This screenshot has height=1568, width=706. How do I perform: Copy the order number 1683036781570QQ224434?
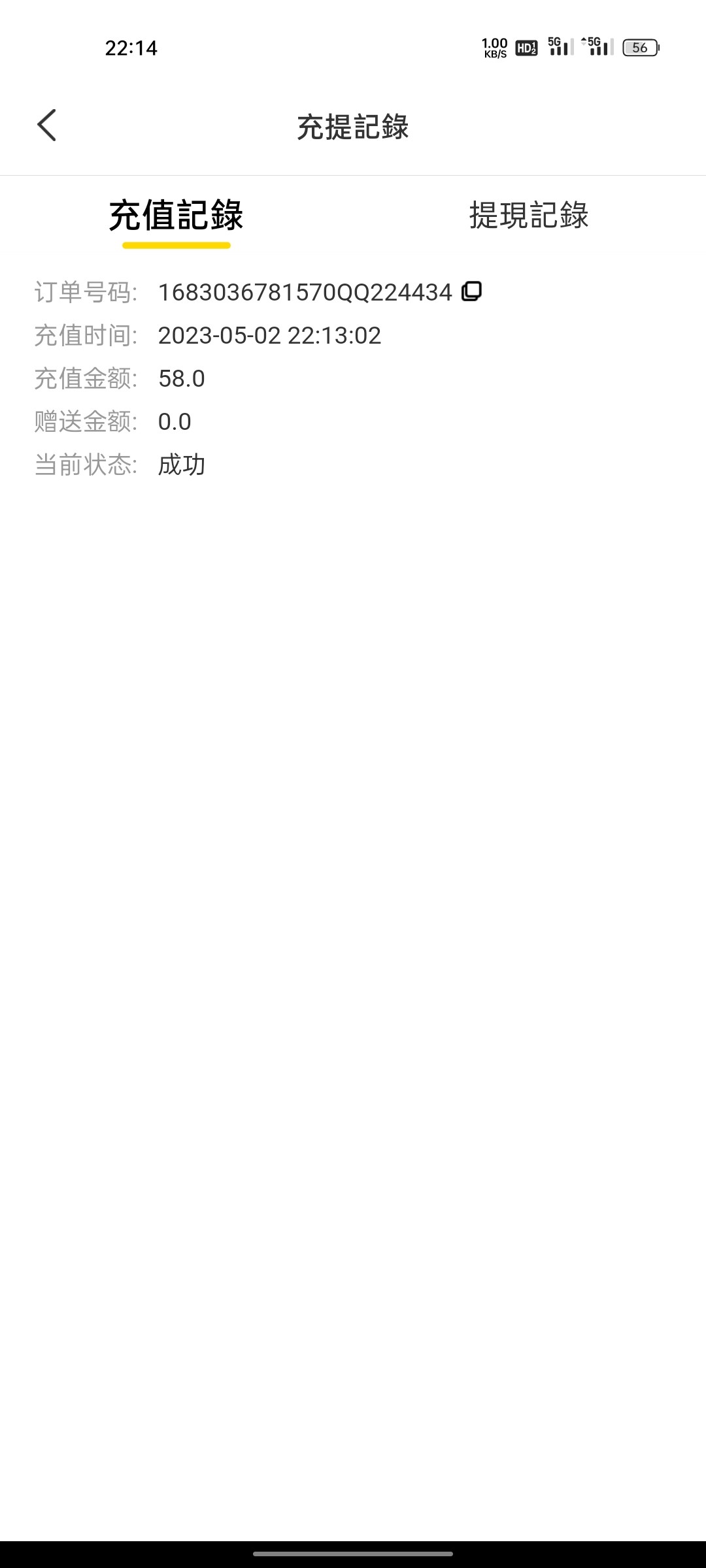pos(471,291)
